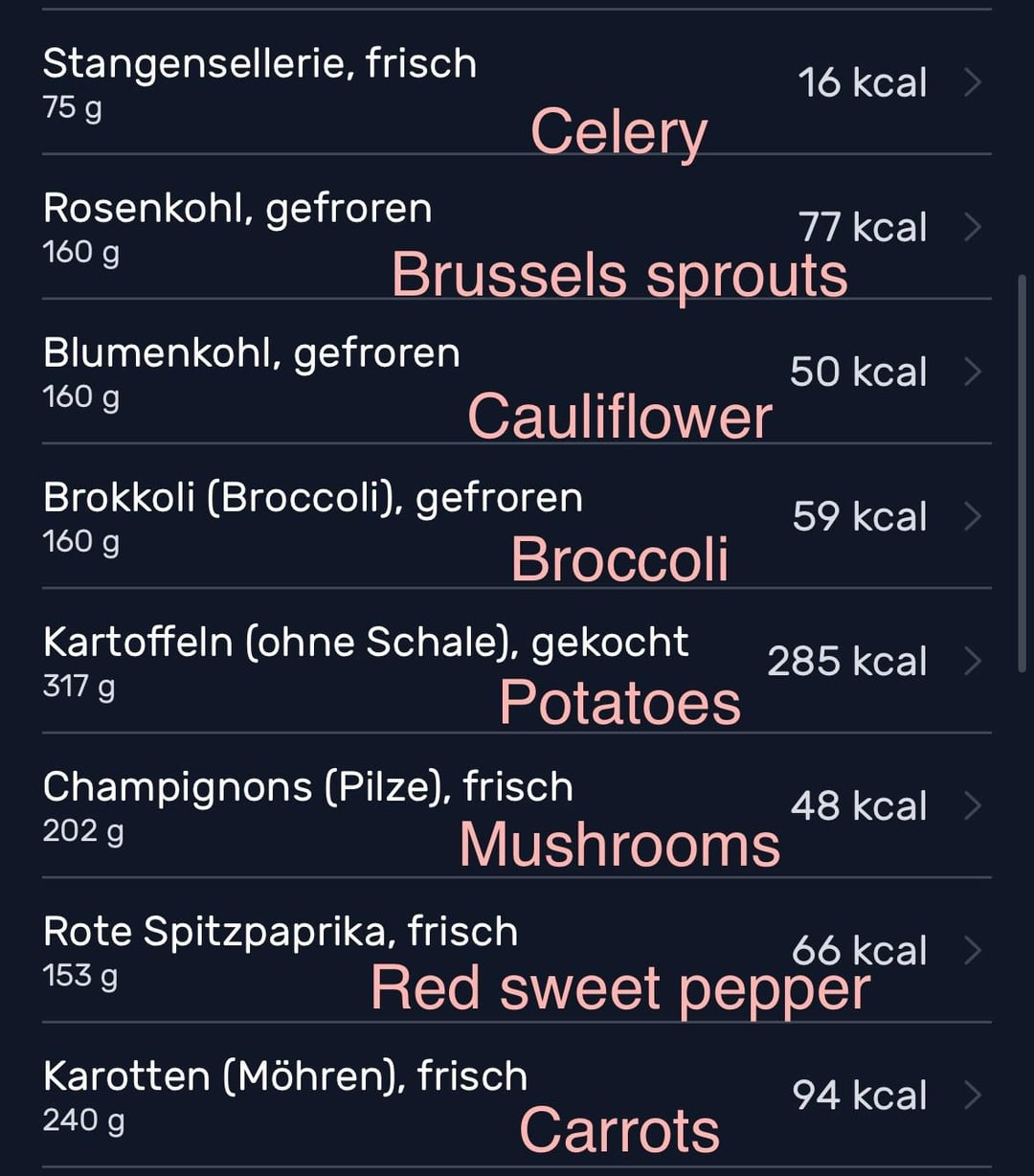Open the Brokkoli (Broccoli), gefroren item
The width and height of the screenshot is (1034, 1176).
tap(312, 499)
